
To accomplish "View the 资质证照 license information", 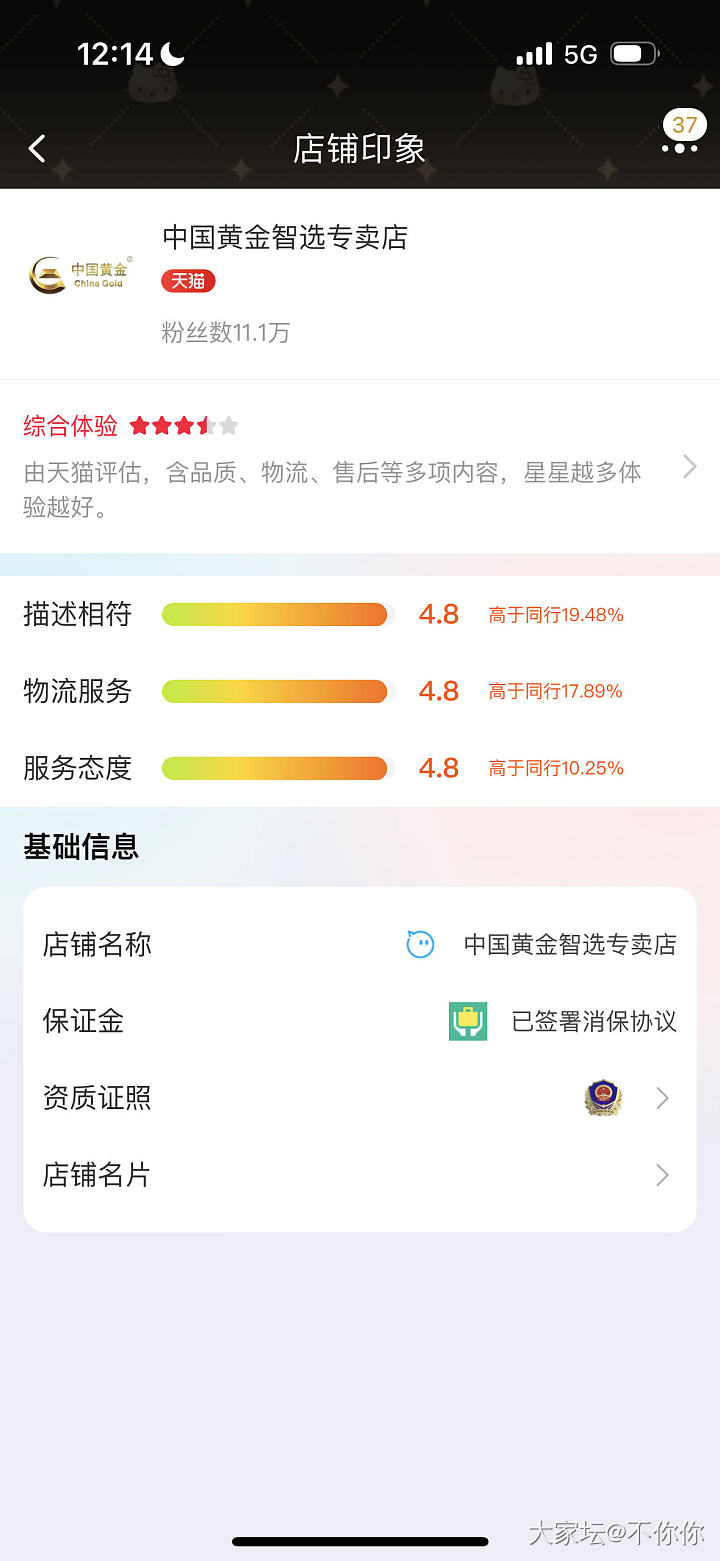I will click(x=360, y=1098).
